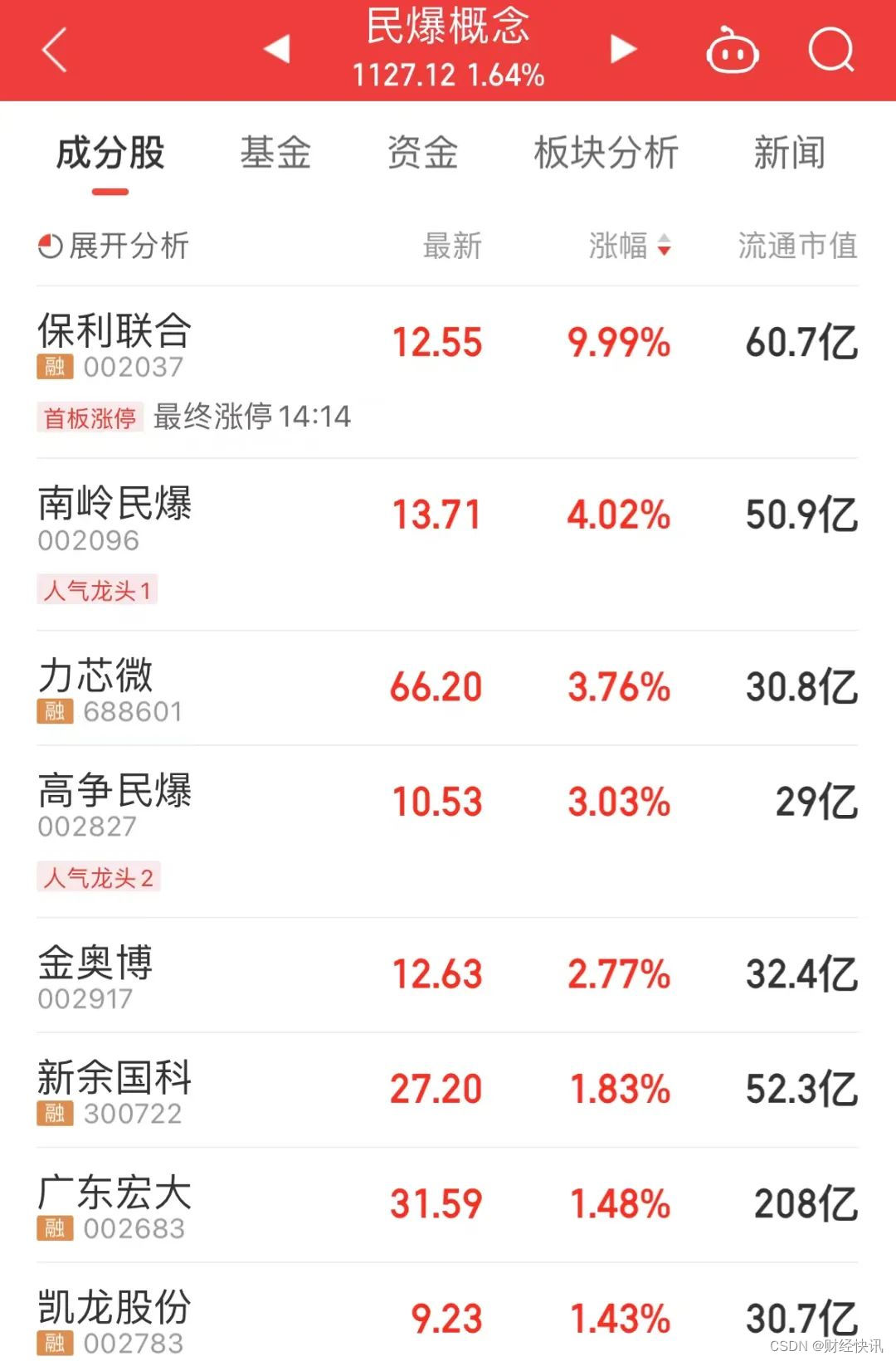The image size is (896, 1361).
Task: View the 新闻 tab
Action: (789, 154)
